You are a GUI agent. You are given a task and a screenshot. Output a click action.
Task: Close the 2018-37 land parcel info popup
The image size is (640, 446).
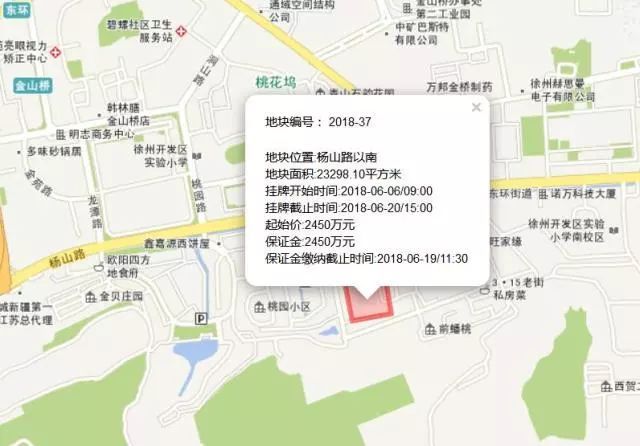click(x=476, y=107)
